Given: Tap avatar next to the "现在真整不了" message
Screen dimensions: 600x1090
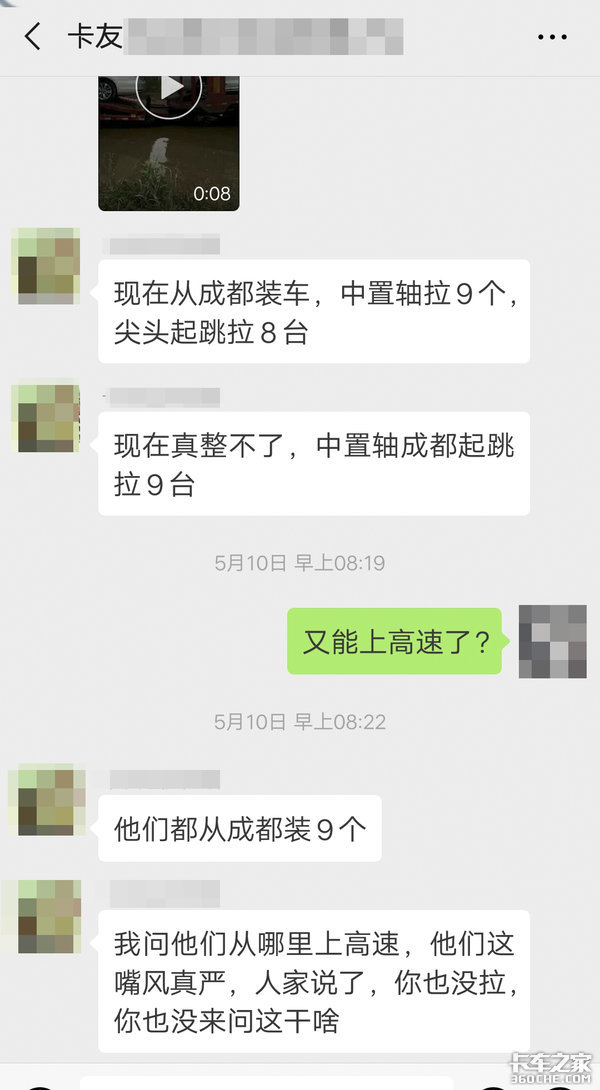Looking at the screenshot, I should click(x=45, y=417).
